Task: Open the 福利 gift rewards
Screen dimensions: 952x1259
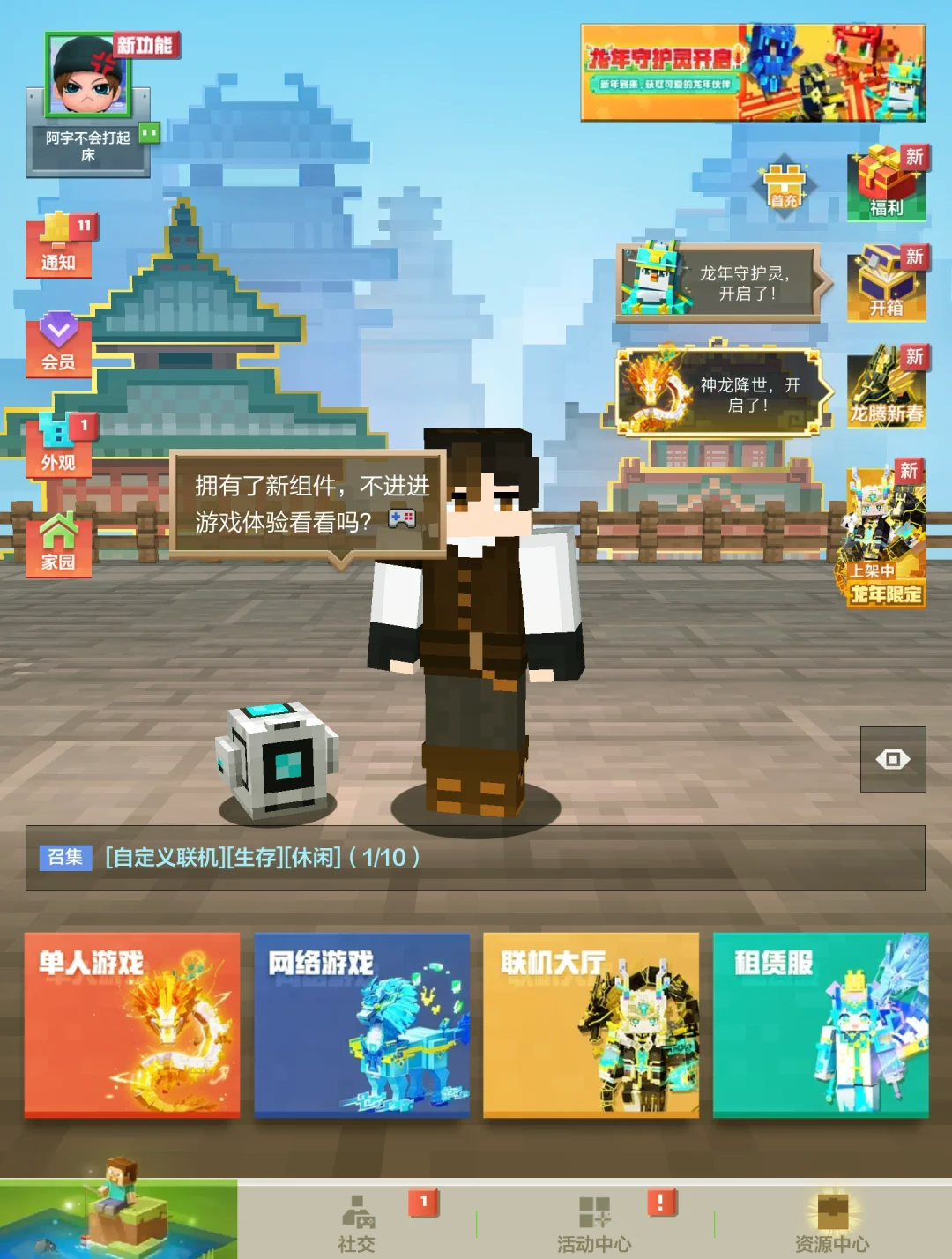Action: (x=886, y=184)
